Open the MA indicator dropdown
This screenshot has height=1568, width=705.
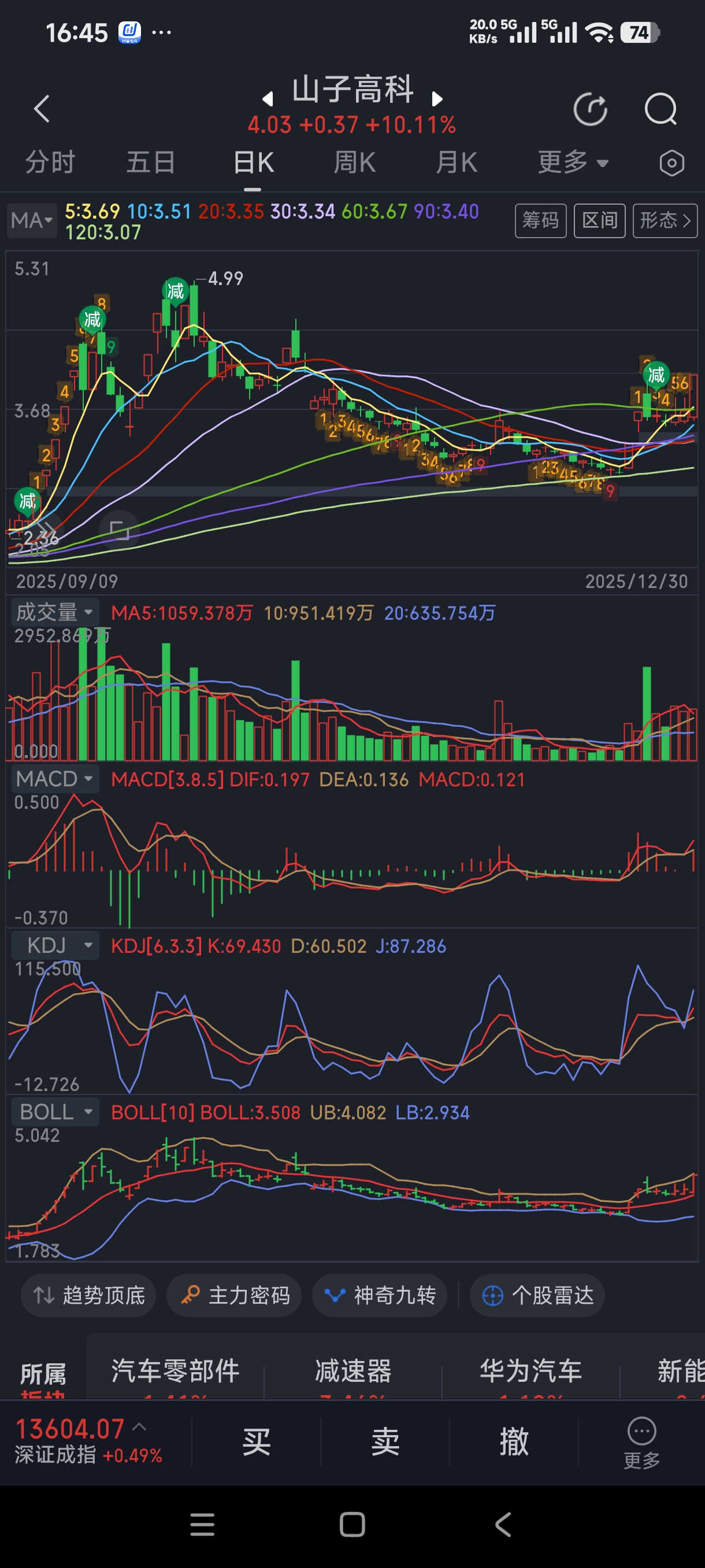pyautogui.click(x=32, y=220)
